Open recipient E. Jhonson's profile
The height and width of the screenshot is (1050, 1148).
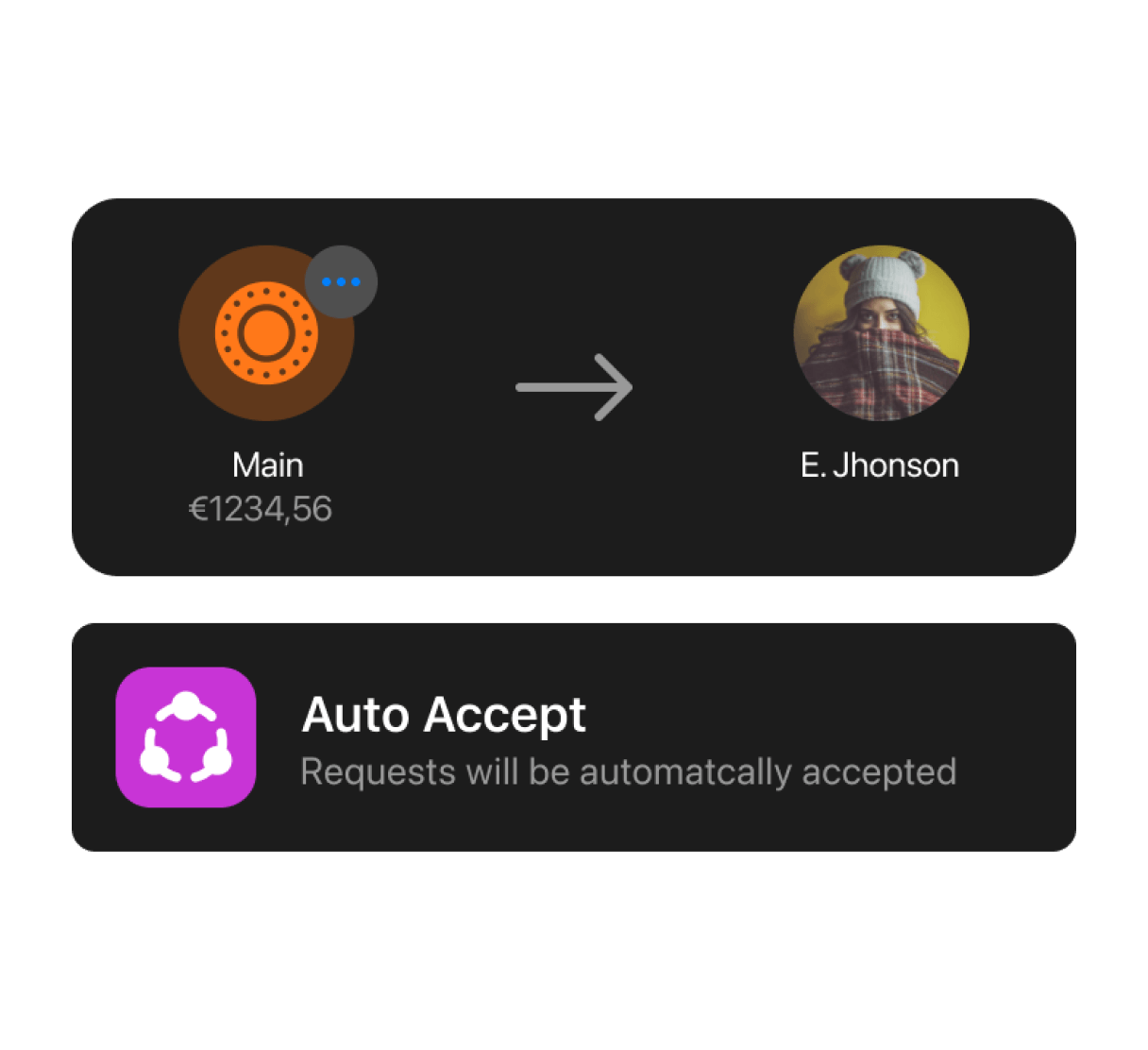[x=881, y=333]
